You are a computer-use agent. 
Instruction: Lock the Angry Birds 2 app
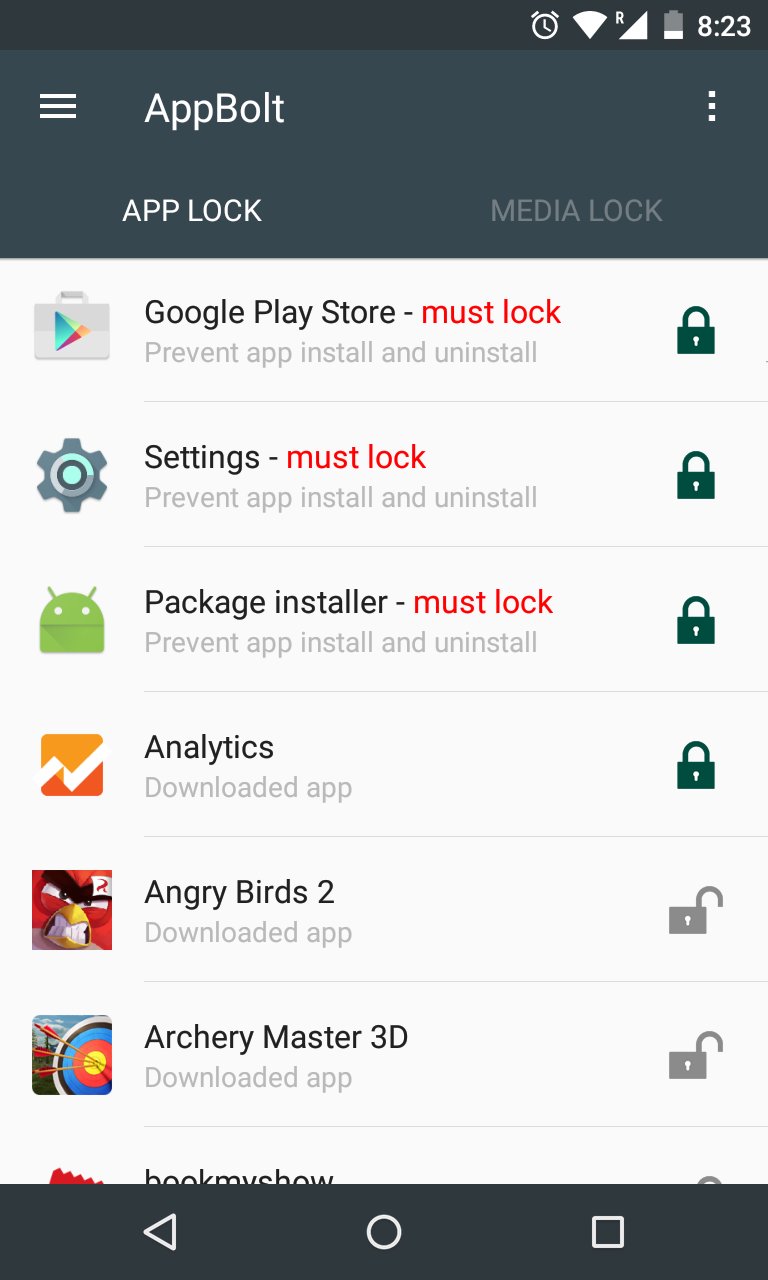coord(695,910)
